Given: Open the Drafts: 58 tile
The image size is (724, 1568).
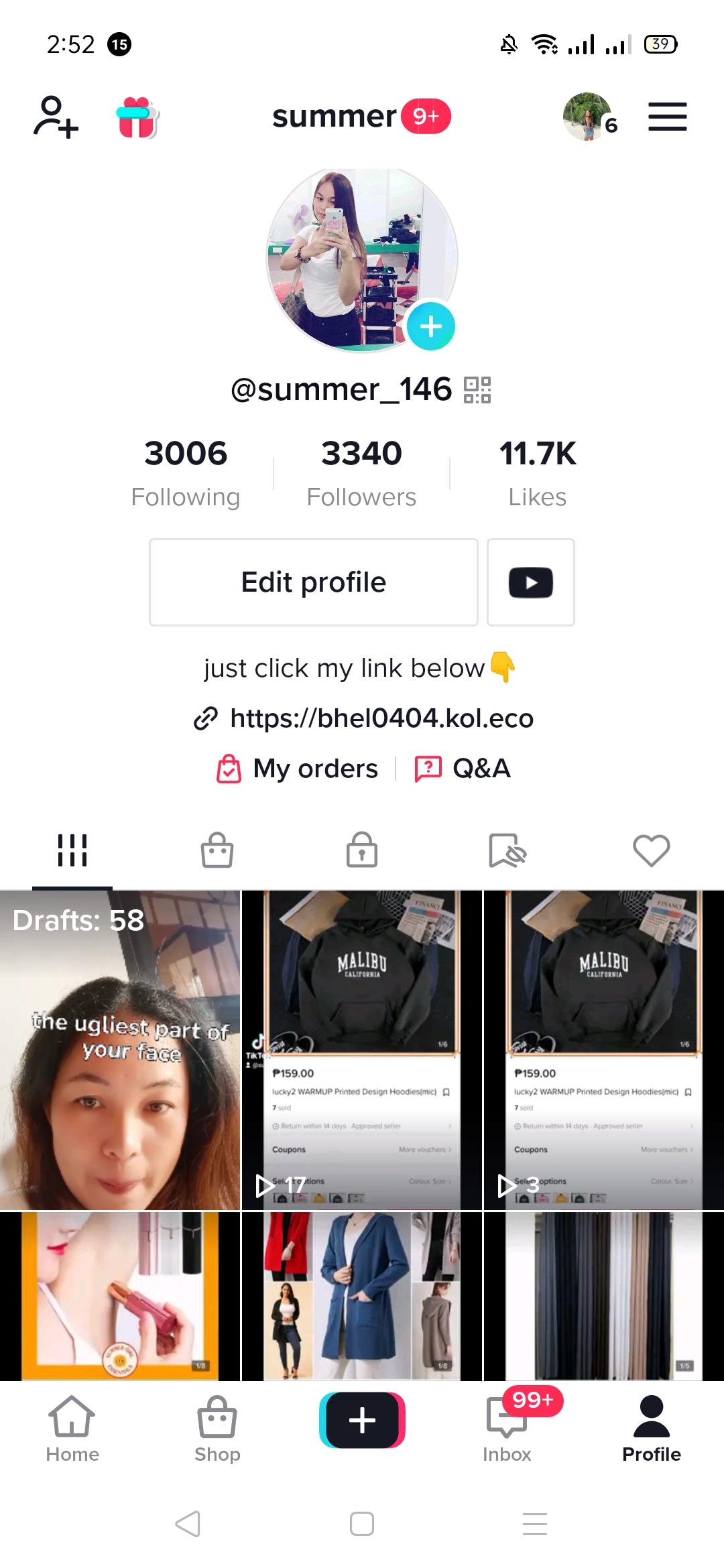Looking at the screenshot, I should coord(120,1050).
